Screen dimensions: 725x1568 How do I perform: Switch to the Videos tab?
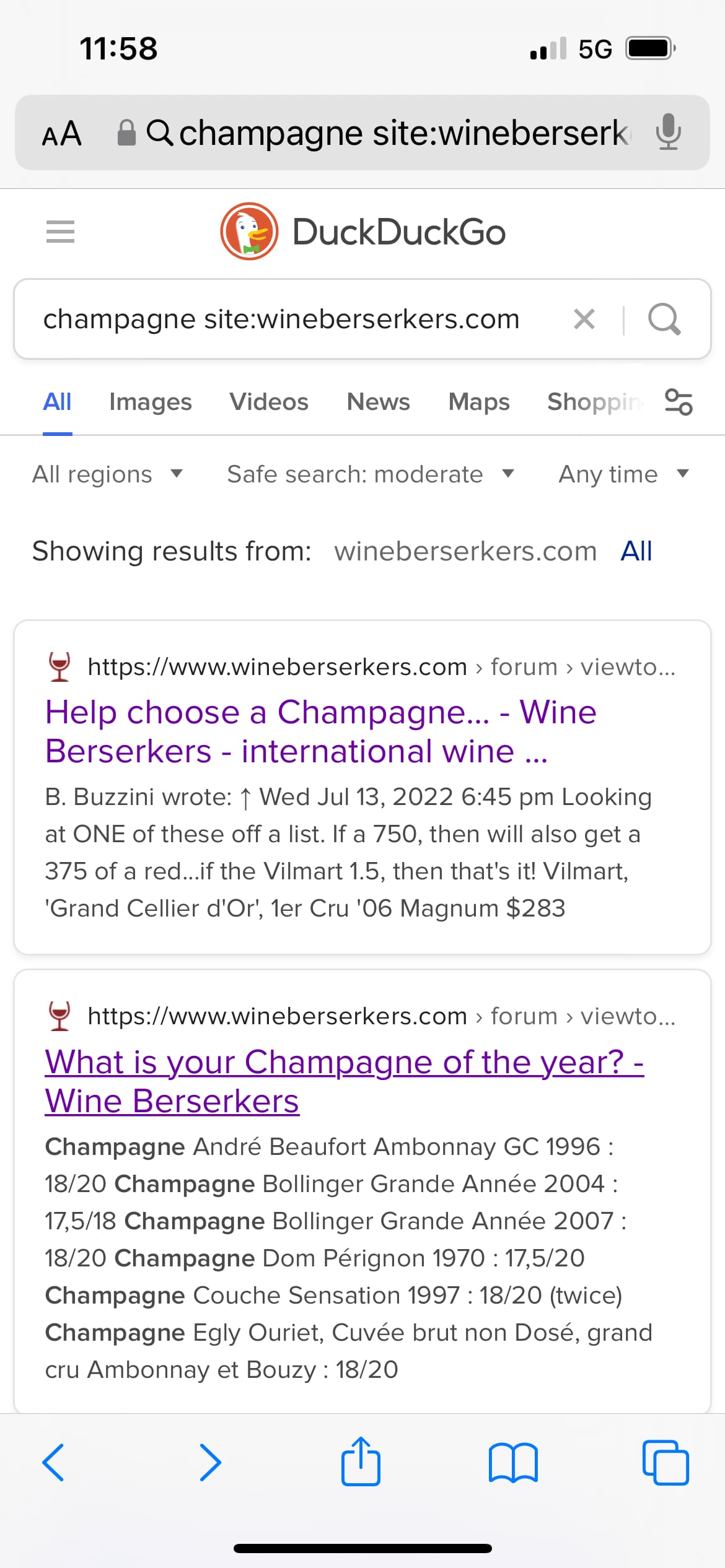point(269,402)
